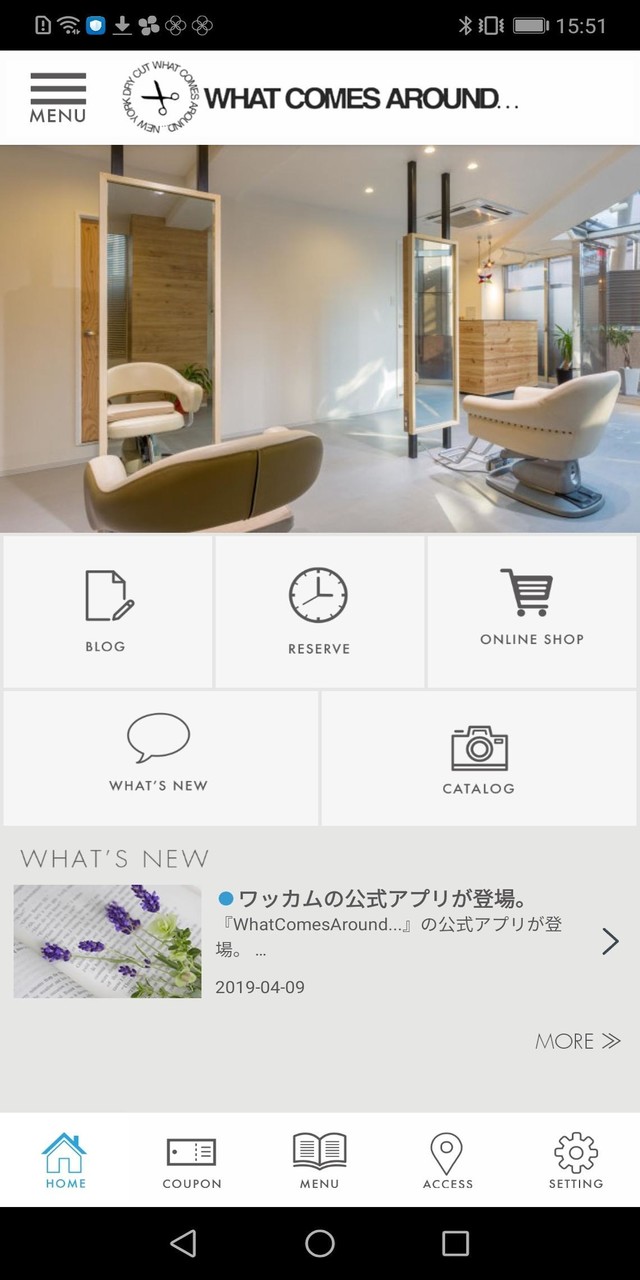Go to the ONLINE SHOP
Viewport: 640px width, 1280px height.
pyautogui.click(x=531, y=612)
